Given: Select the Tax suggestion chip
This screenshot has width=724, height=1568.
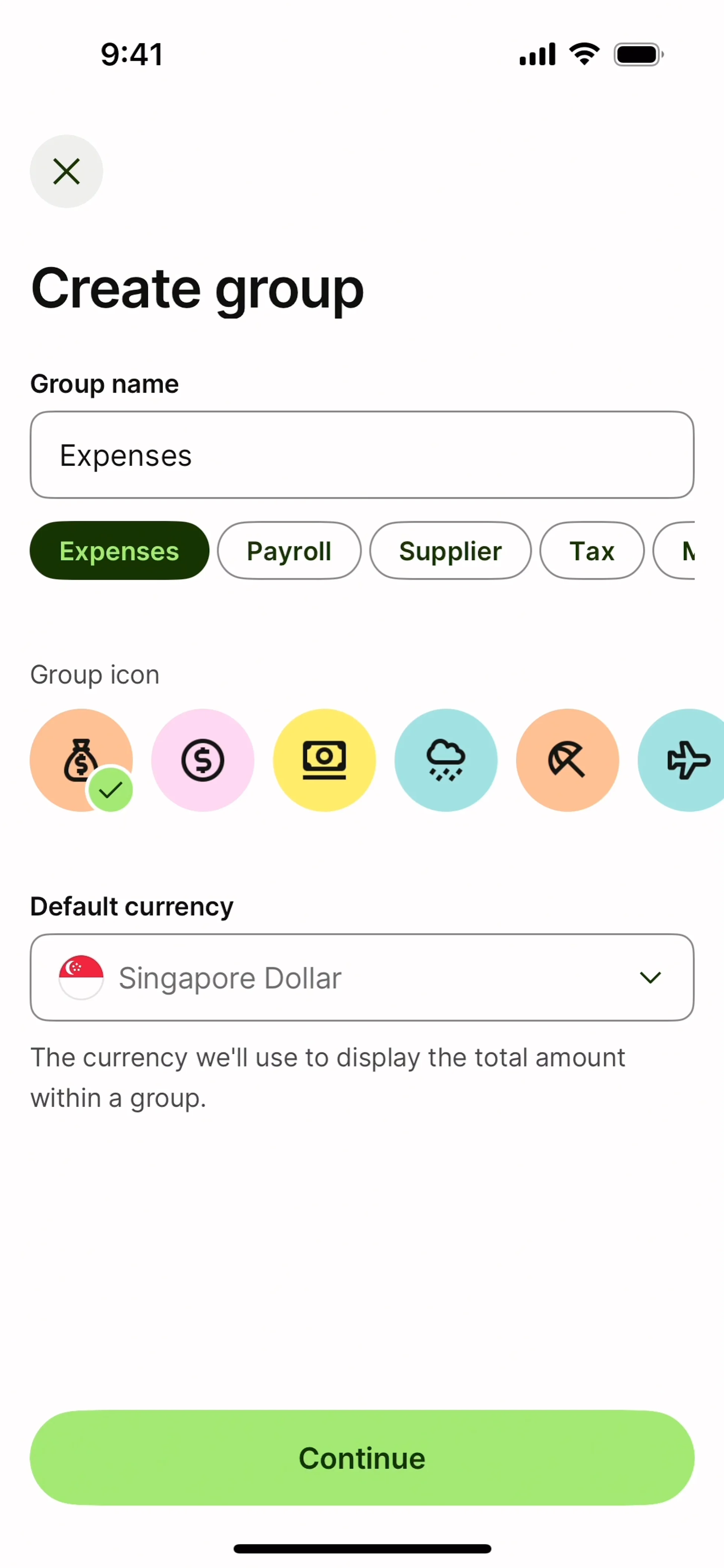Looking at the screenshot, I should coord(592,551).
